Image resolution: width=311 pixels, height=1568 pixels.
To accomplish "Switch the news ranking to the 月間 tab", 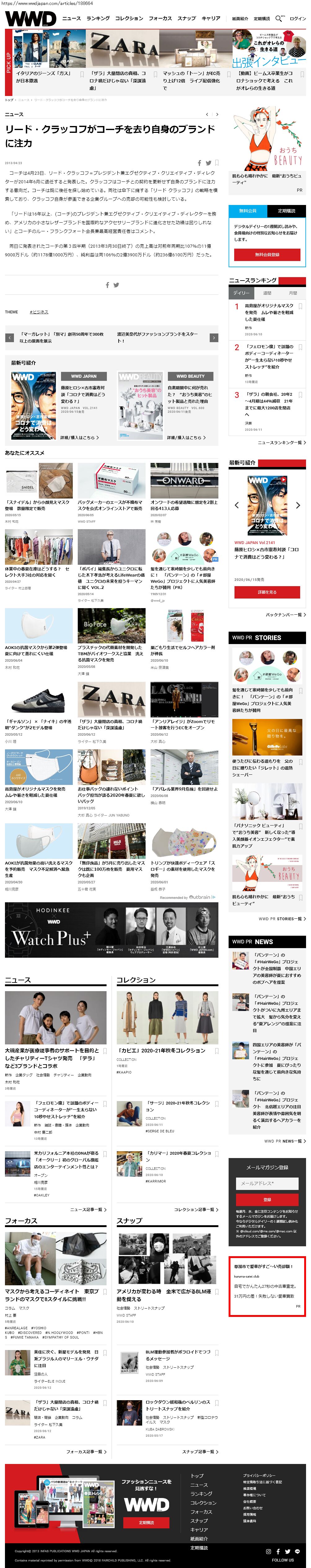I will [293, 293].
